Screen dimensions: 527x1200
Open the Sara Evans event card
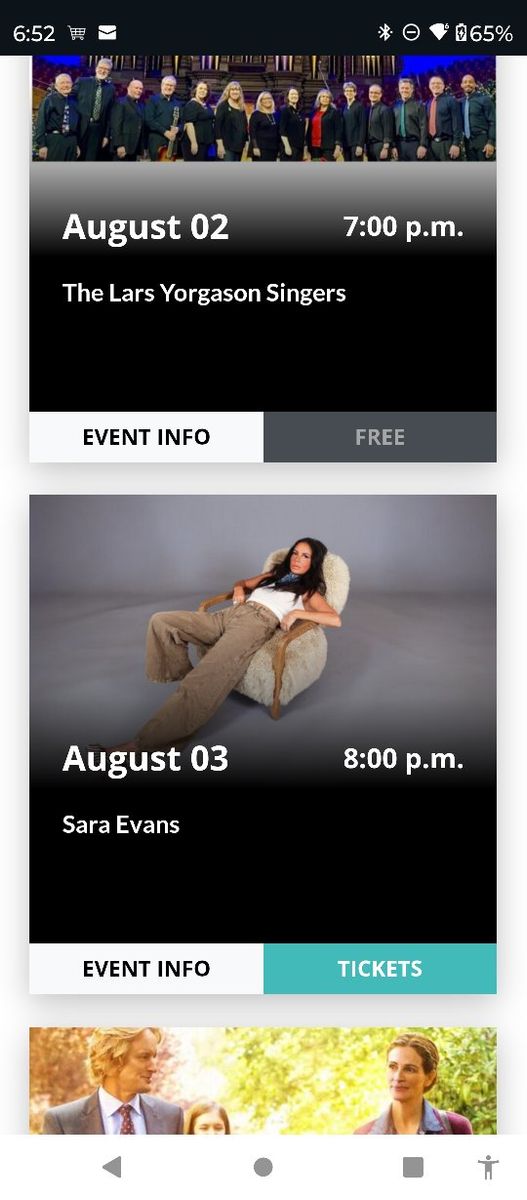tap(263, 719)
